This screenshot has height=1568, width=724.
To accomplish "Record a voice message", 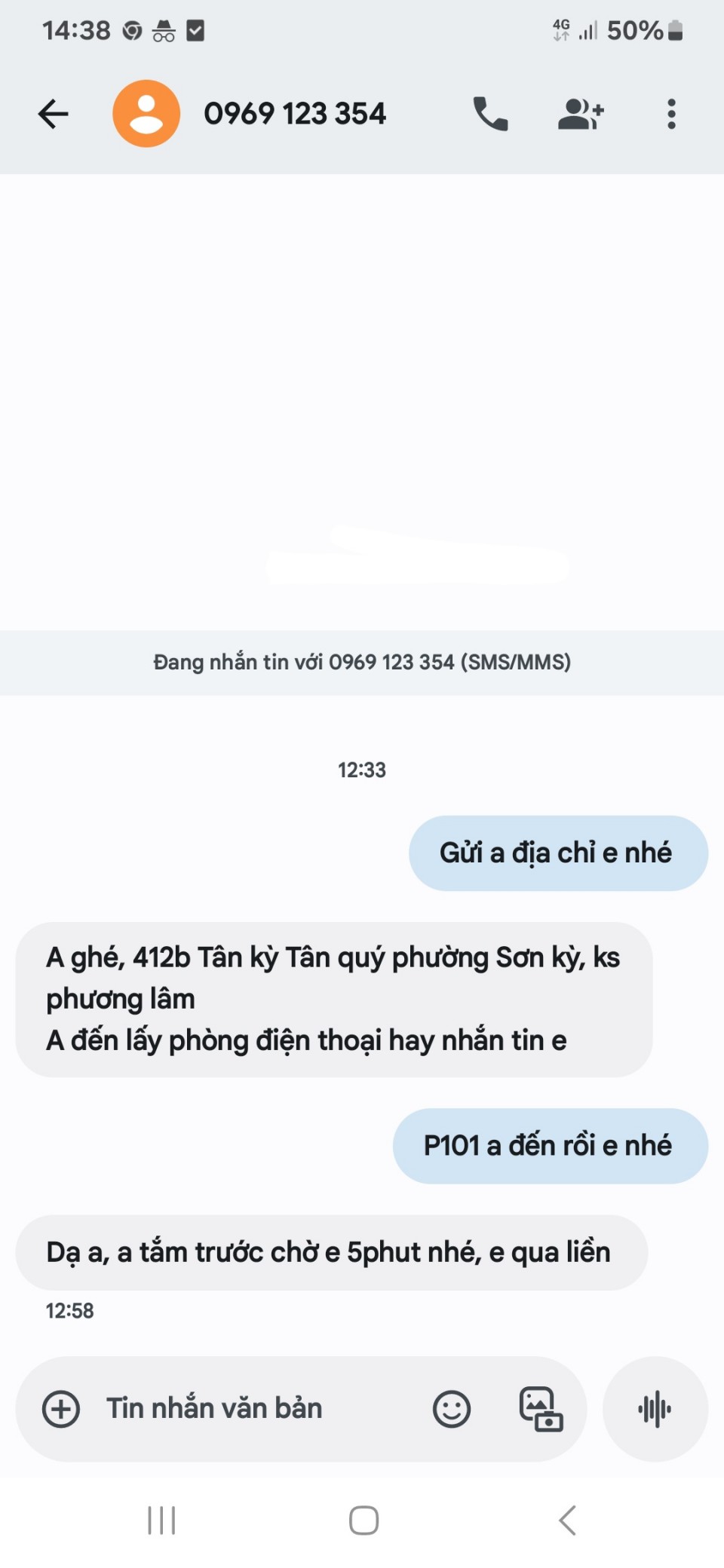I will pyautogui.click(x=655, y=1409).
